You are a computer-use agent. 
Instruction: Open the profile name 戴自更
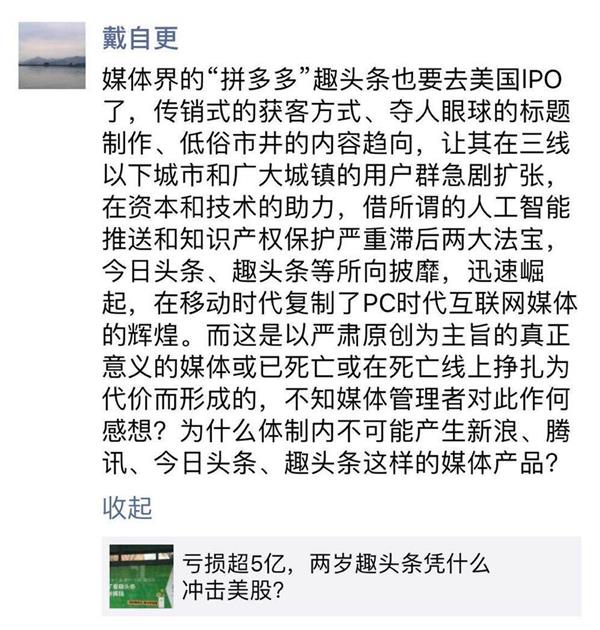[x=140, y=38]
